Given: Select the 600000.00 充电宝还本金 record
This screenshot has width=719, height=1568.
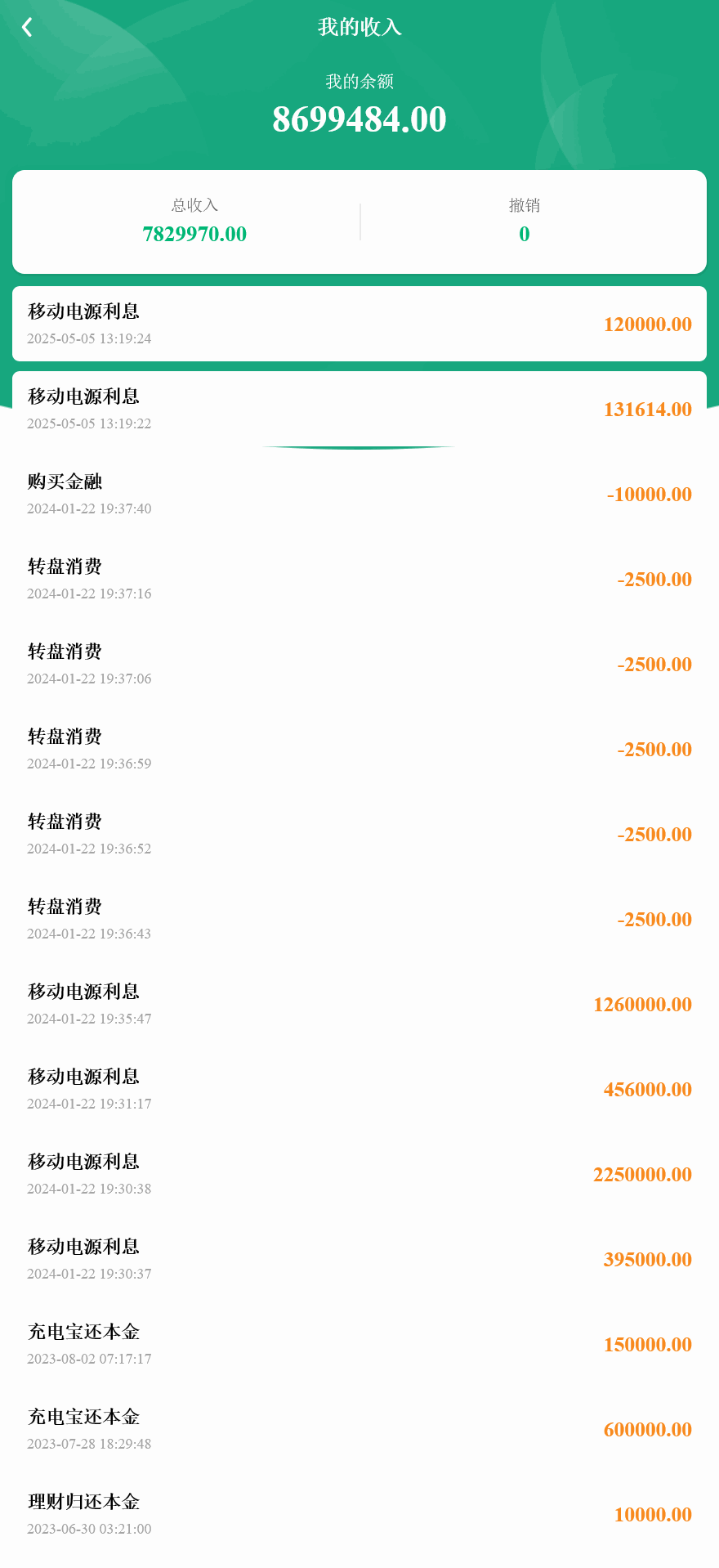Looking at the screenshot, I should pos(359,1429).
